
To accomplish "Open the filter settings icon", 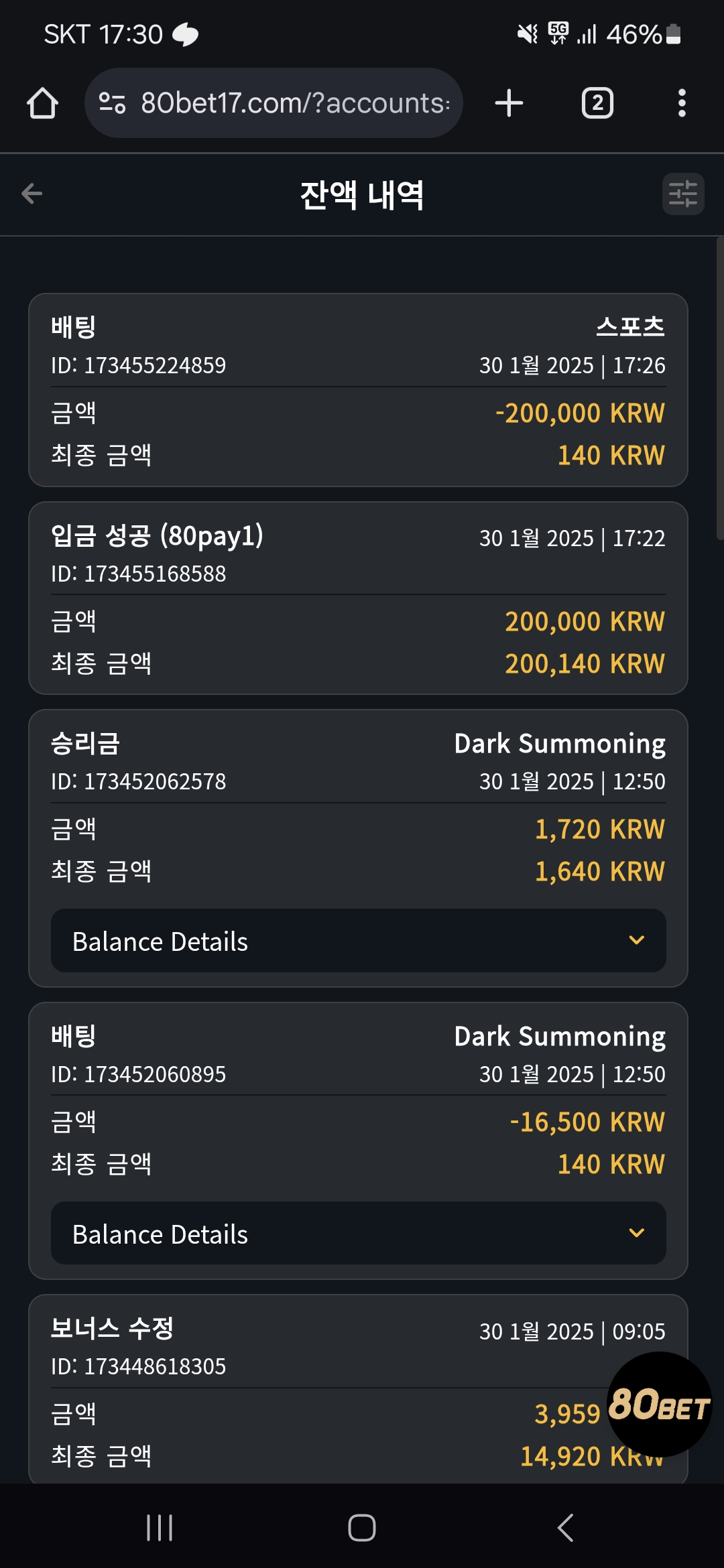I will (683, 194).
